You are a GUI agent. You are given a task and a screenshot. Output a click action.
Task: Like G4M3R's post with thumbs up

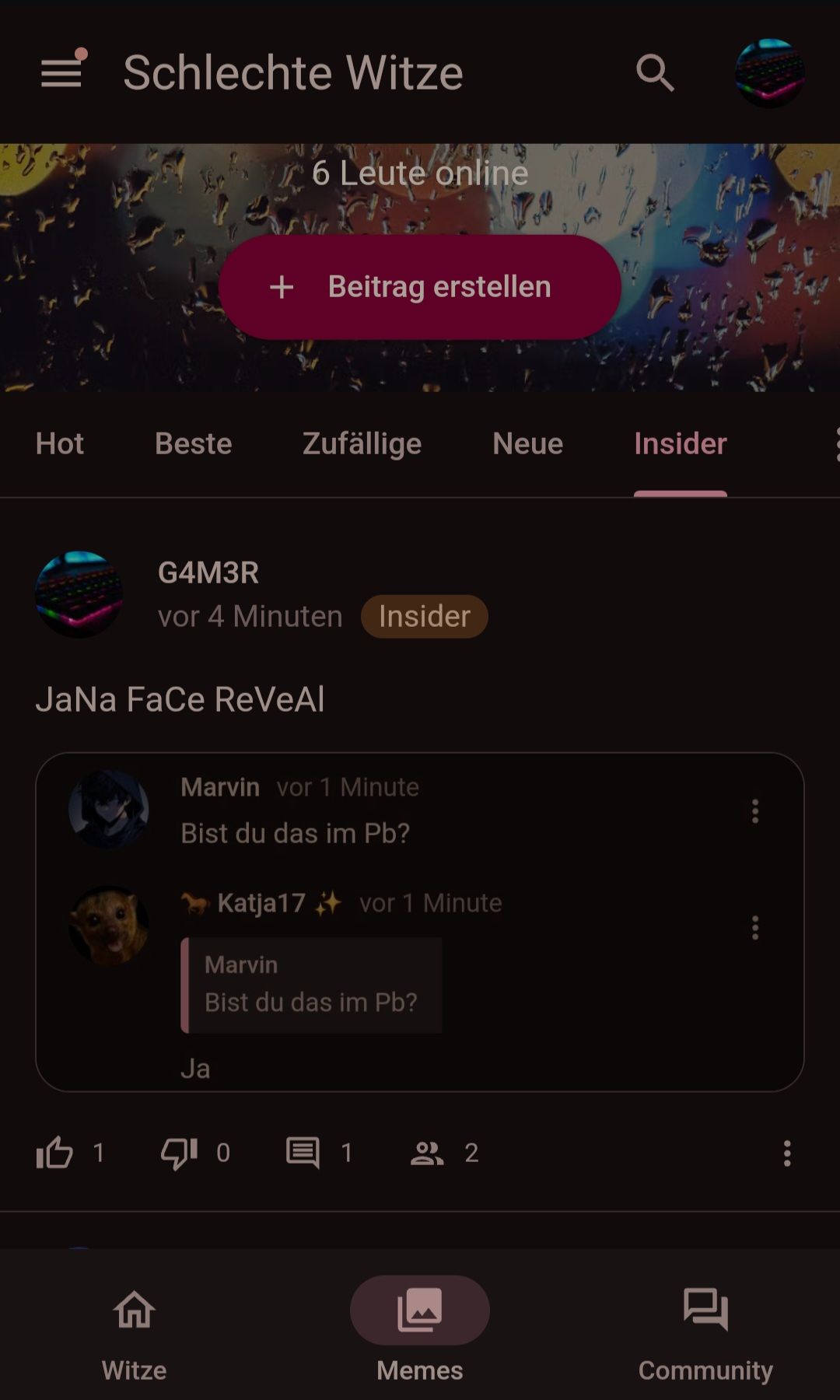click(x=54, y=1153)
